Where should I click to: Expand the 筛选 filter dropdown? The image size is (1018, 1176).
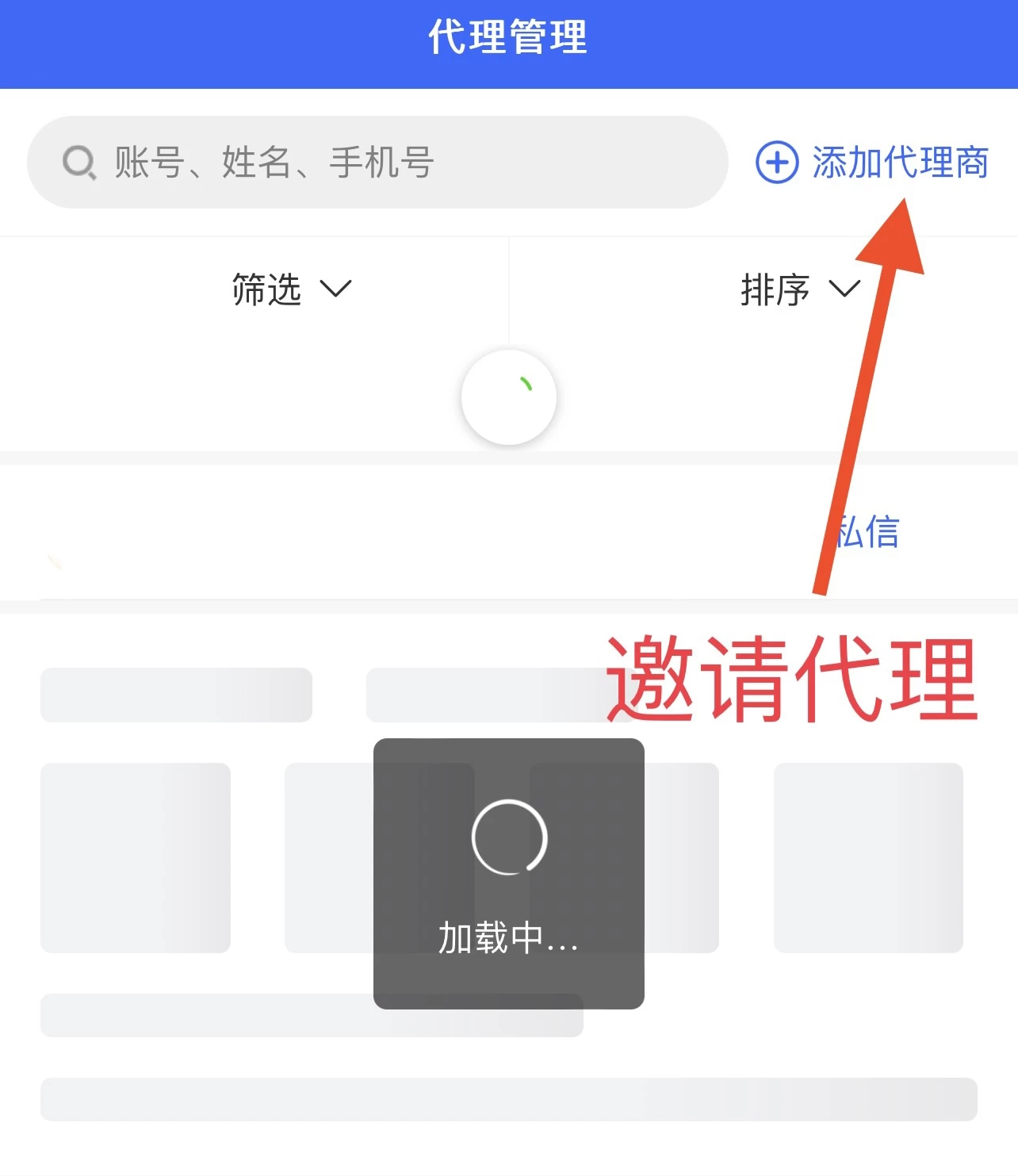pos(290,289)
